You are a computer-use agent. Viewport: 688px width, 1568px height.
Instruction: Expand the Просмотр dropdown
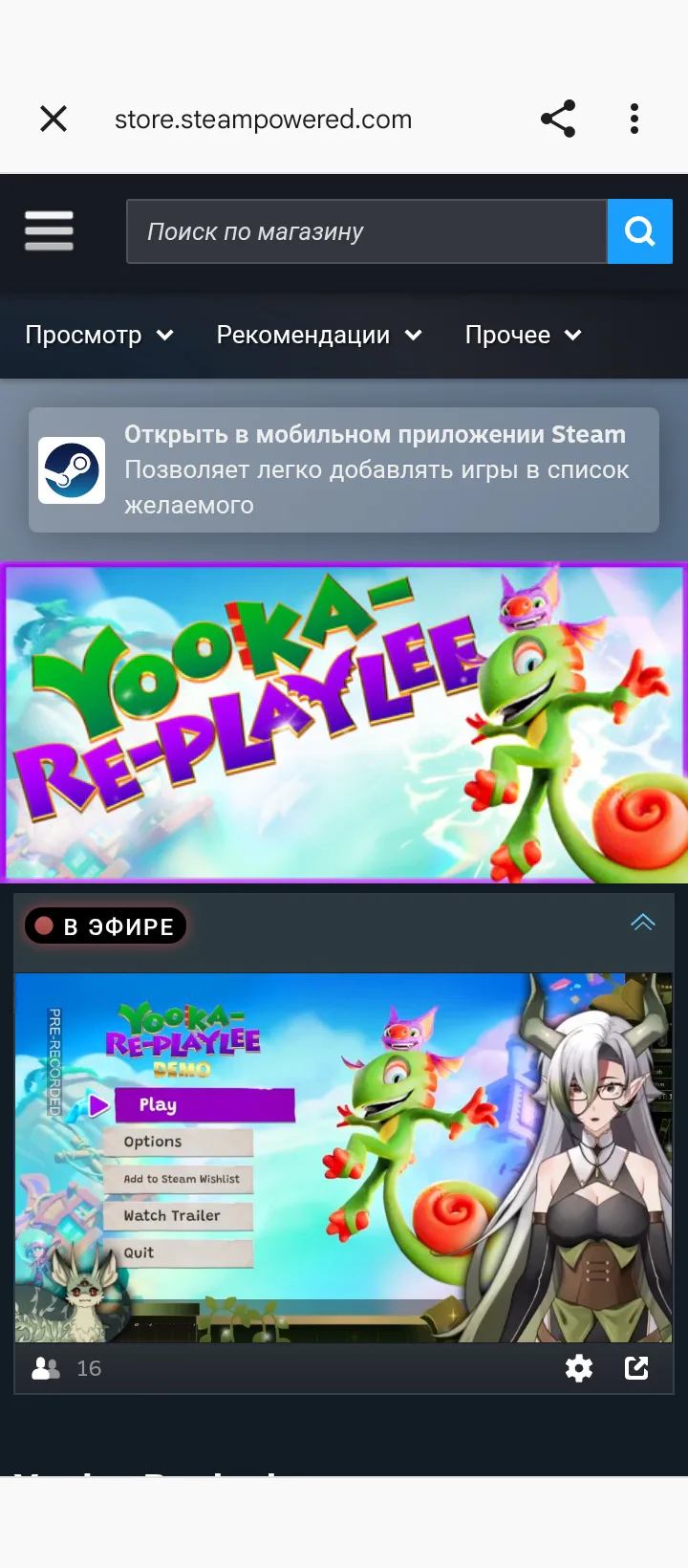click(99, 335)
